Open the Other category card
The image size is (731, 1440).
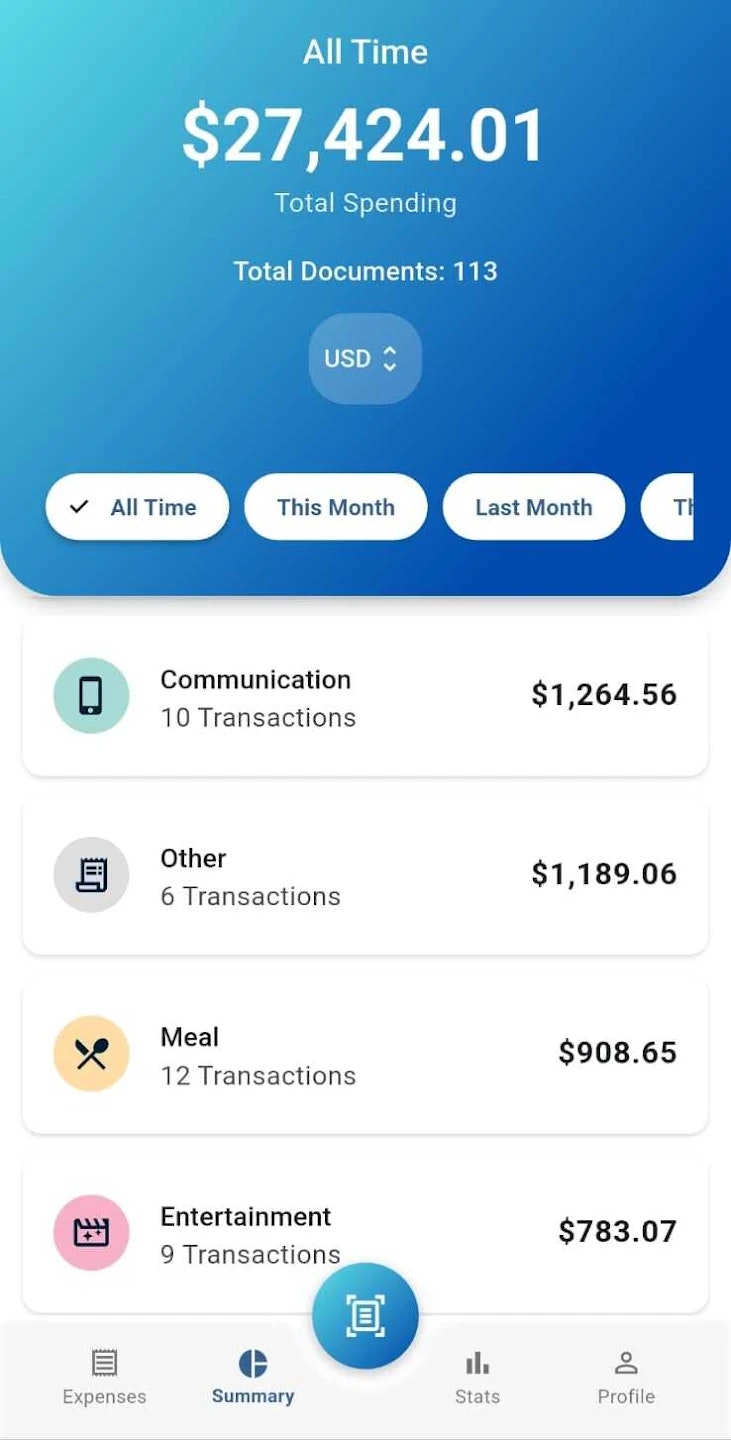pyautogui.click(x=365, y=876)
